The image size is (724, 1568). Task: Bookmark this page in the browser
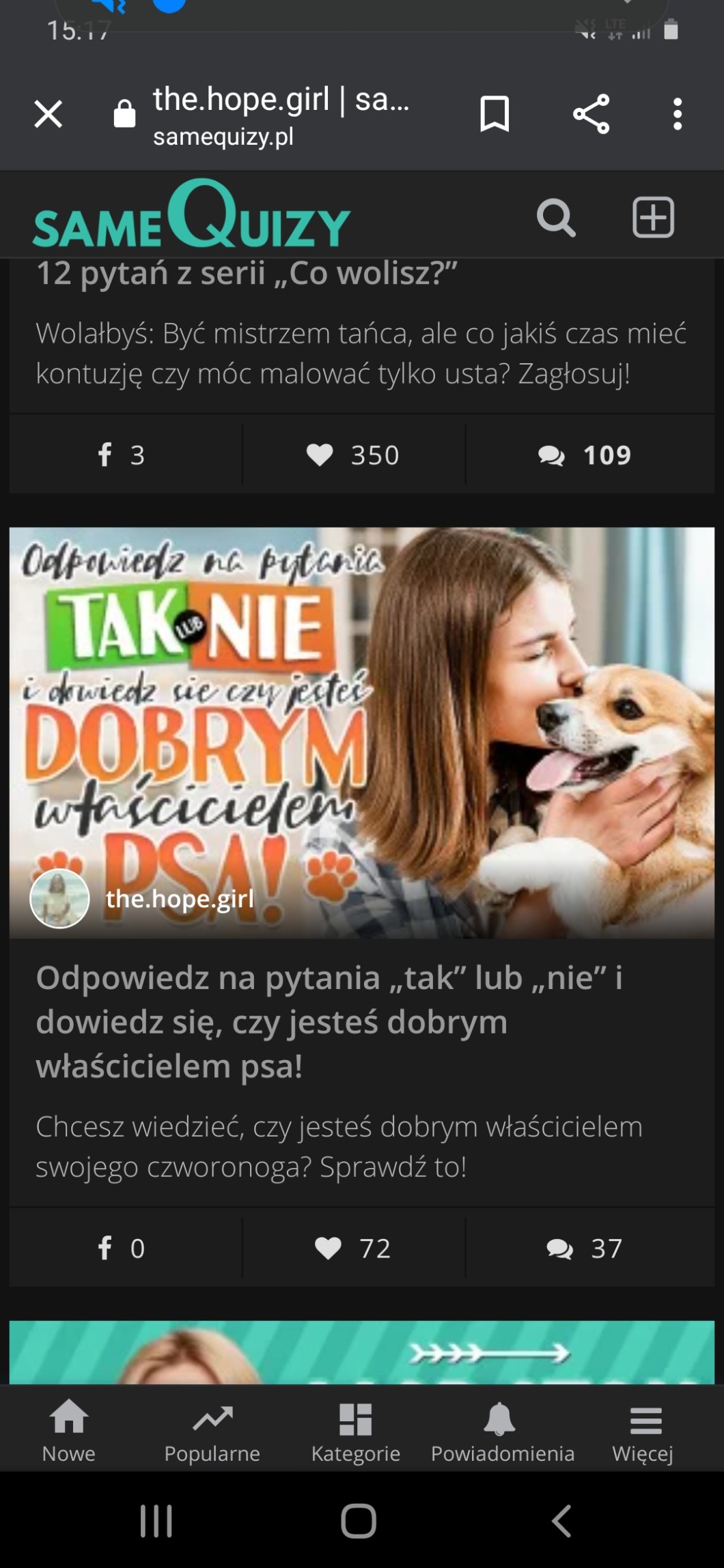[x=495, y=114]
